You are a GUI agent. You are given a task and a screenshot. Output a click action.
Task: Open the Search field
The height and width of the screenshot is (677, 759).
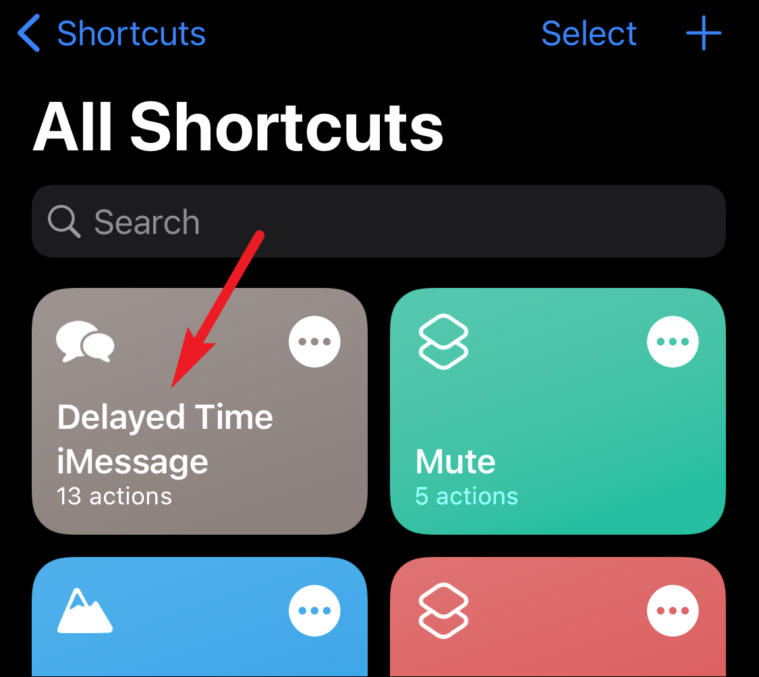[378, 222]
